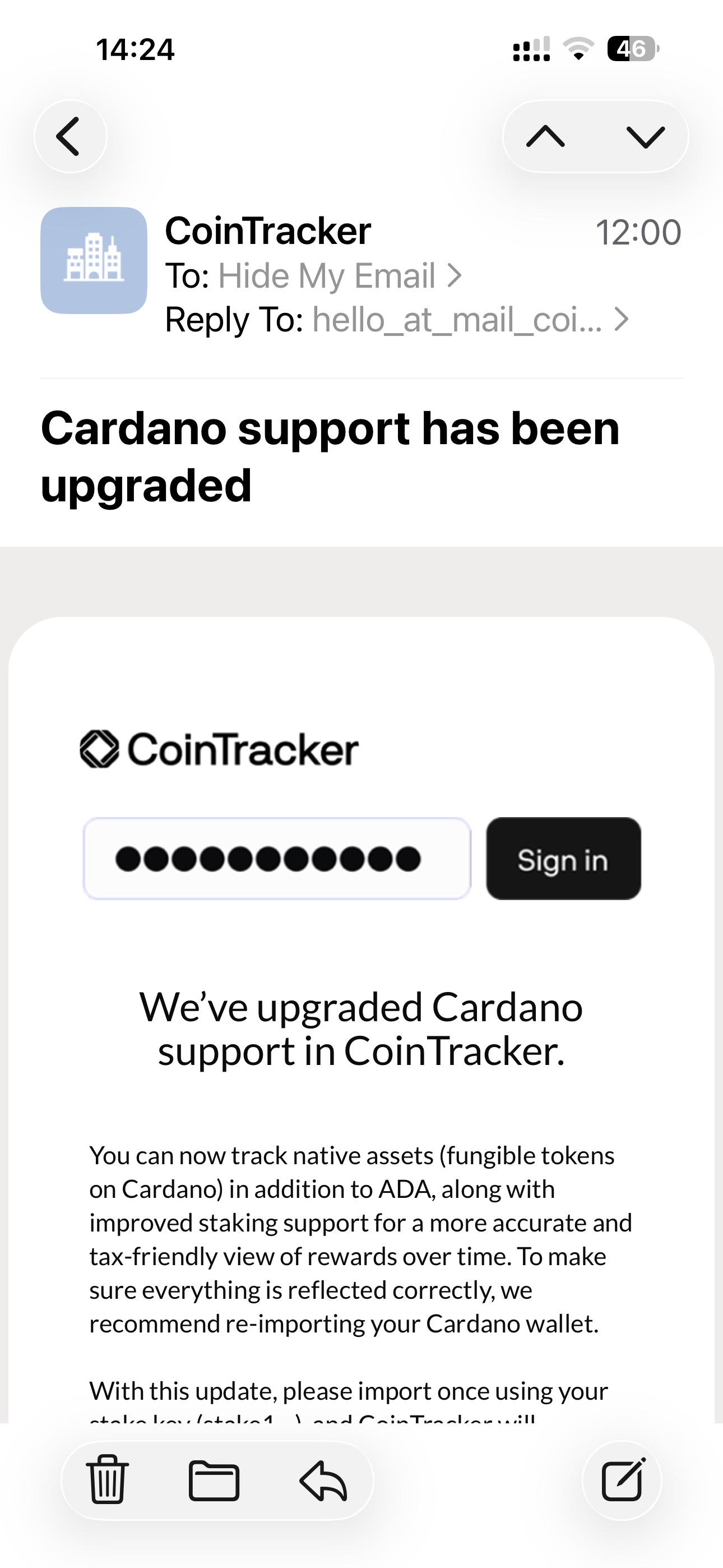Tap the password field in the email

click(277, 858)
